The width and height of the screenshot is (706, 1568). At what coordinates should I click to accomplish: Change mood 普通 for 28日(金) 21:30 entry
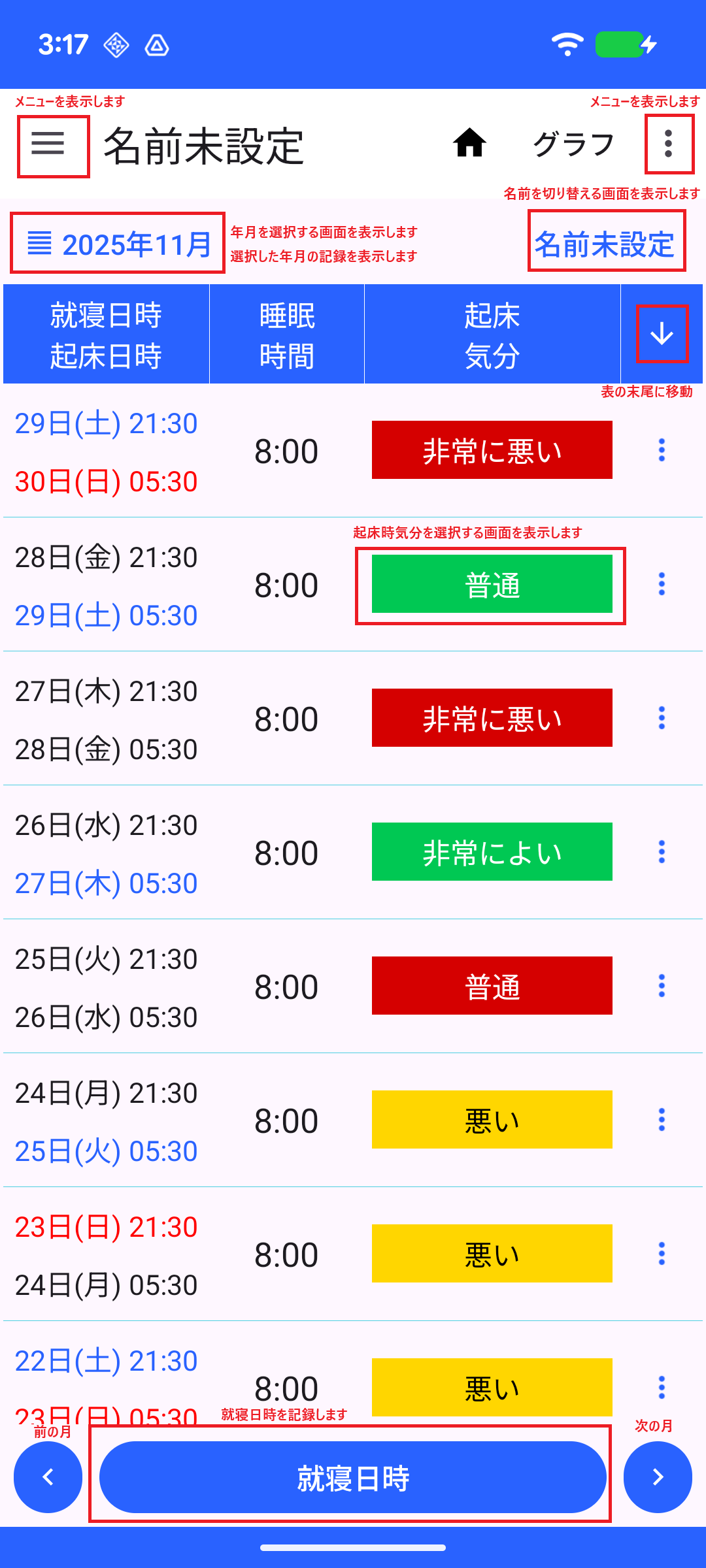[x=492, y=584]
